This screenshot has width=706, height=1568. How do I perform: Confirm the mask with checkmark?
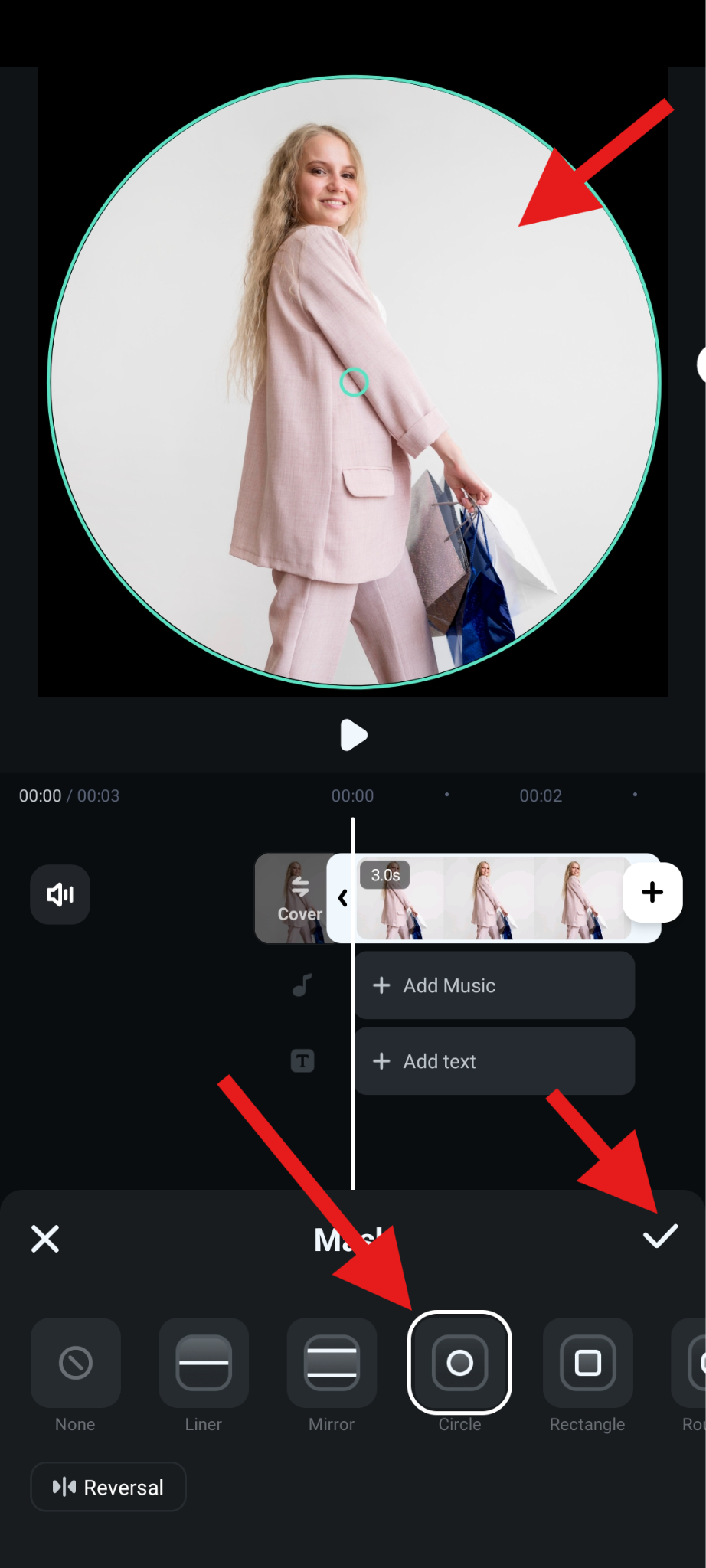660,1236
